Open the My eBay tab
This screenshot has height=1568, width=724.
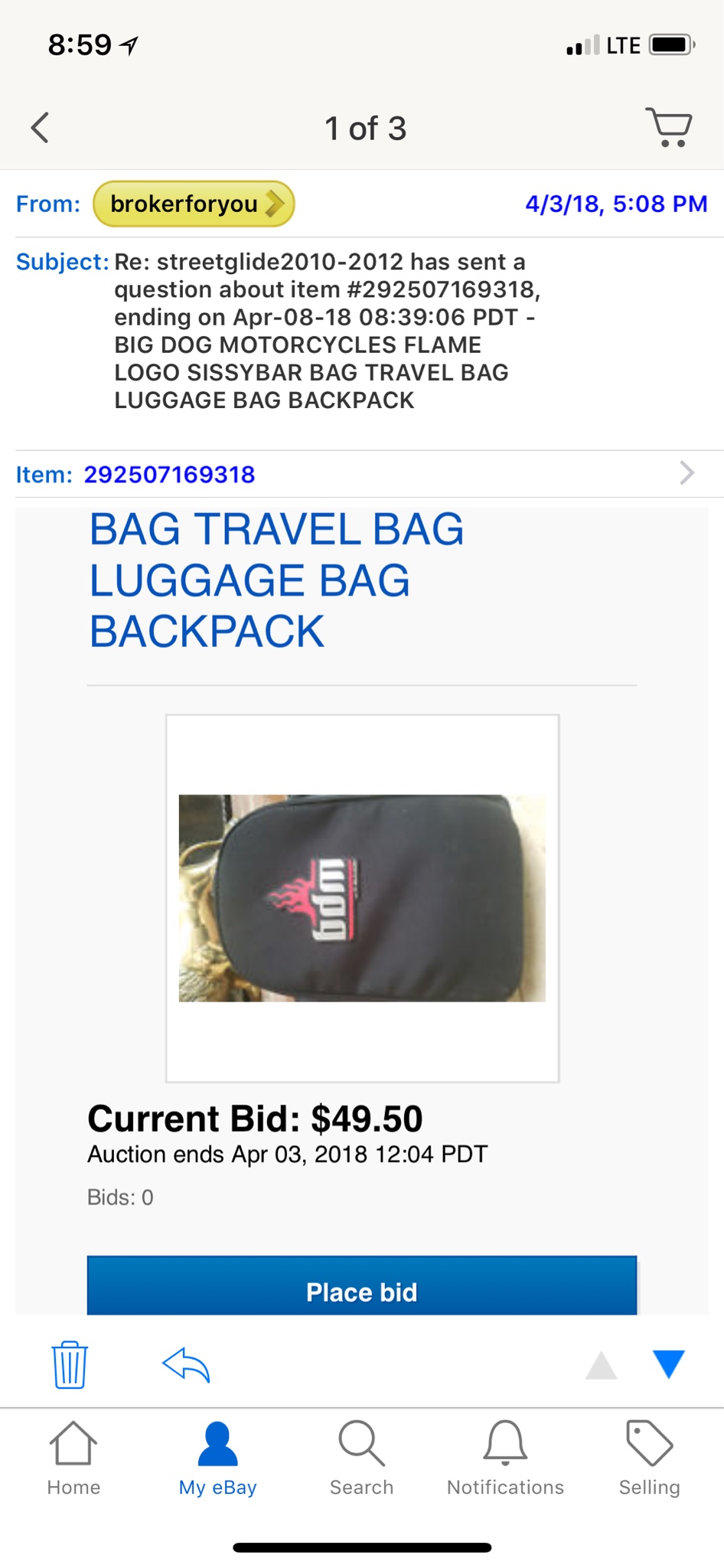pos(218,1459)
